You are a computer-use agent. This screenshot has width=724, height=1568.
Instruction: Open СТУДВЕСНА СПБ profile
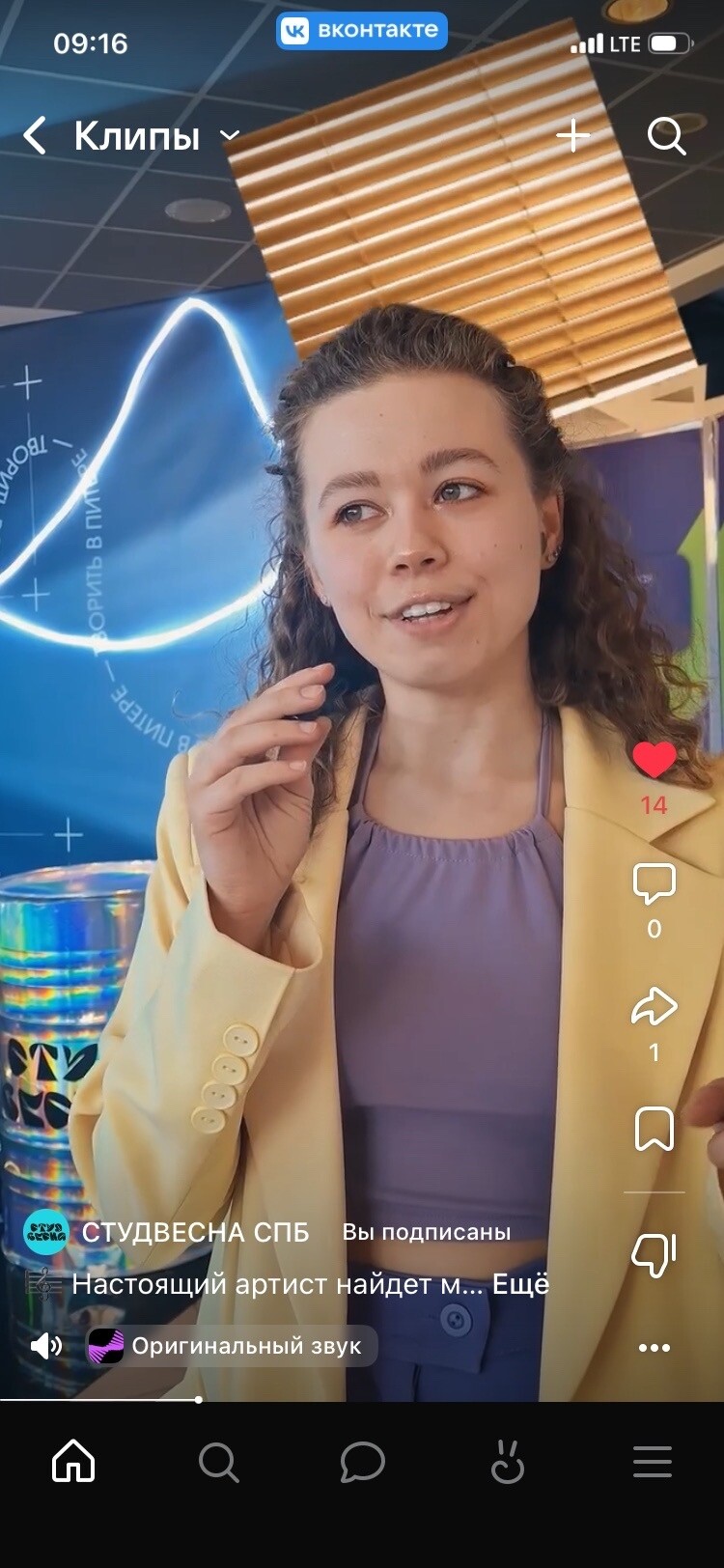click(195, 1233)
